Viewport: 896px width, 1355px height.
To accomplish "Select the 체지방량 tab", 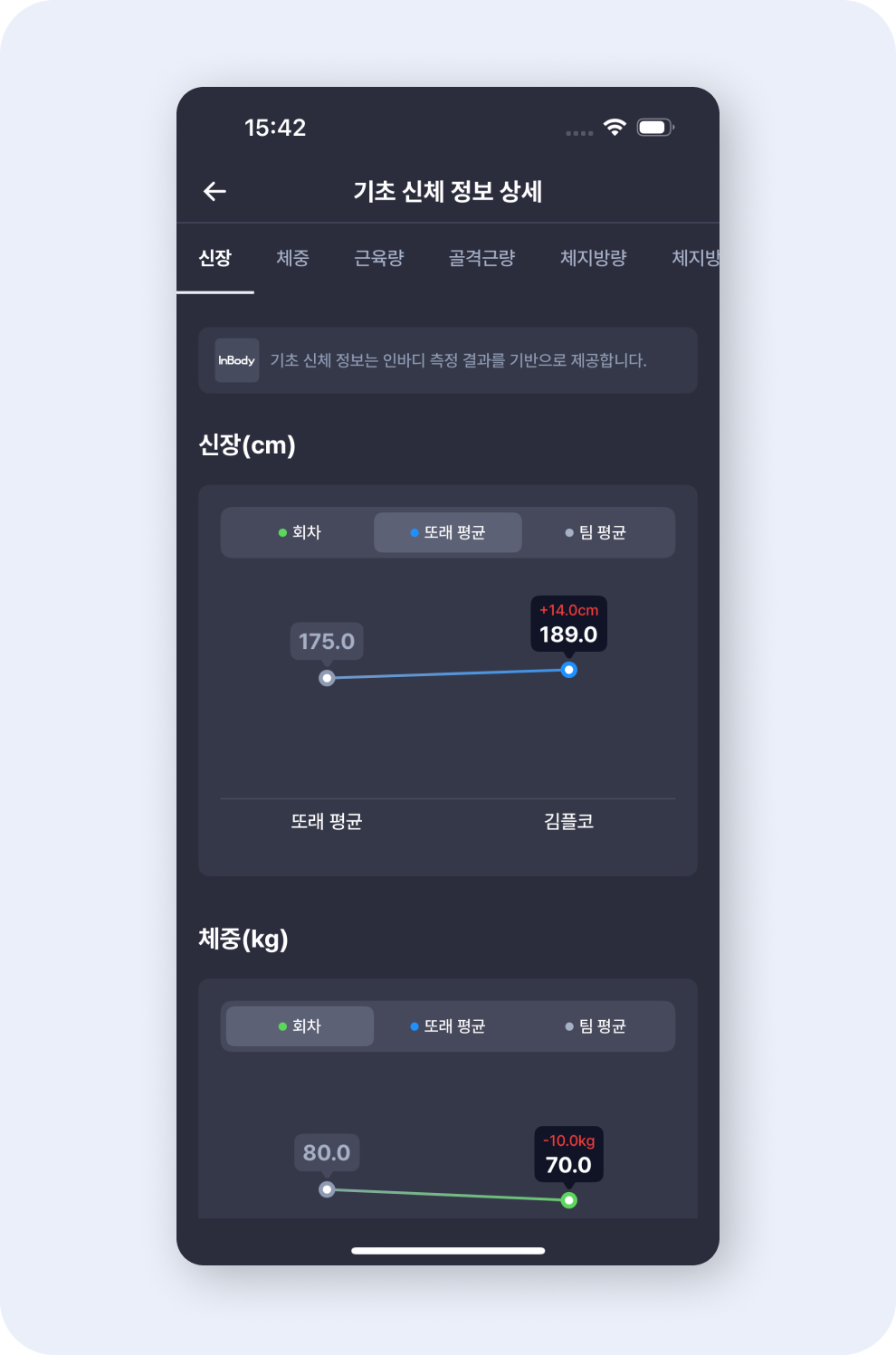I will 593,258.
